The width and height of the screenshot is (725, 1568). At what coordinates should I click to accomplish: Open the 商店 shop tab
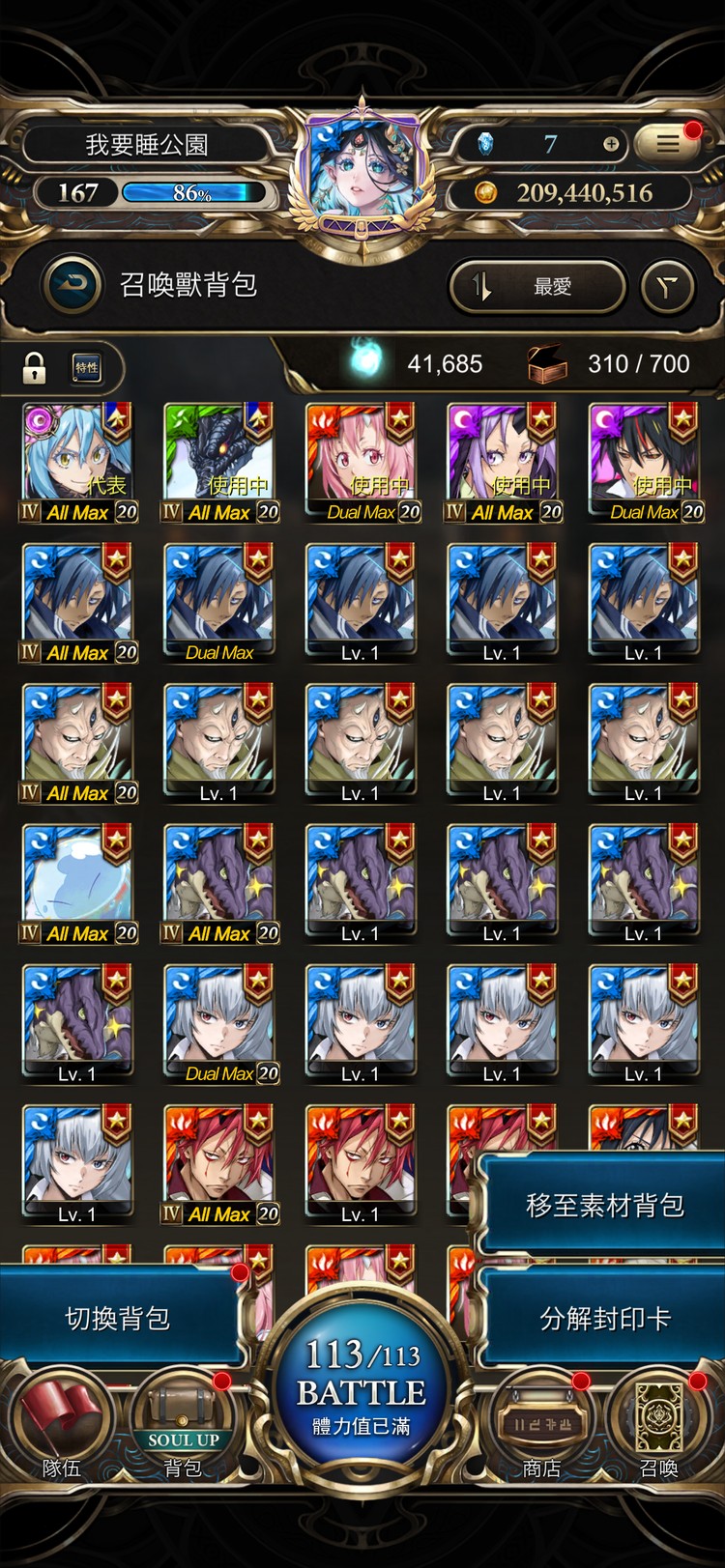[x=542, y=1430]
